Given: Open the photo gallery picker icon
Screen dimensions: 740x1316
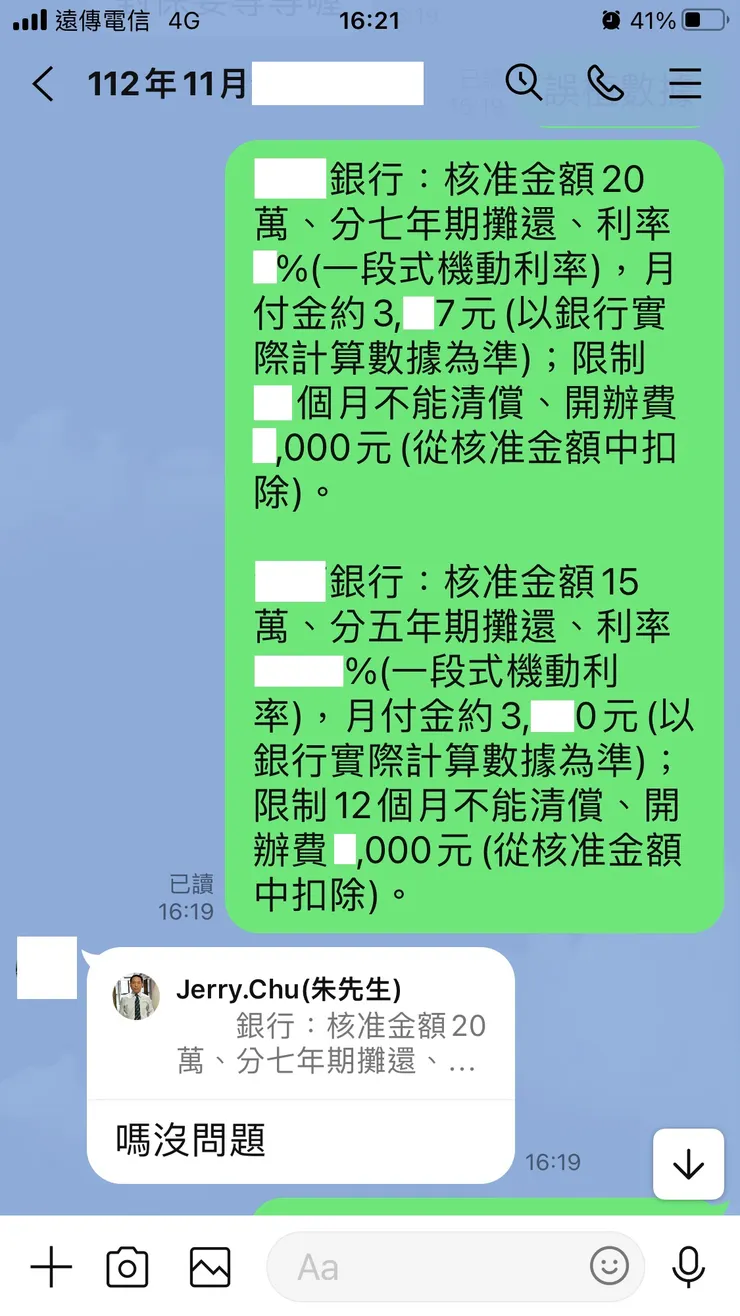Looking at the screenshot, I should click(207, 1266).
